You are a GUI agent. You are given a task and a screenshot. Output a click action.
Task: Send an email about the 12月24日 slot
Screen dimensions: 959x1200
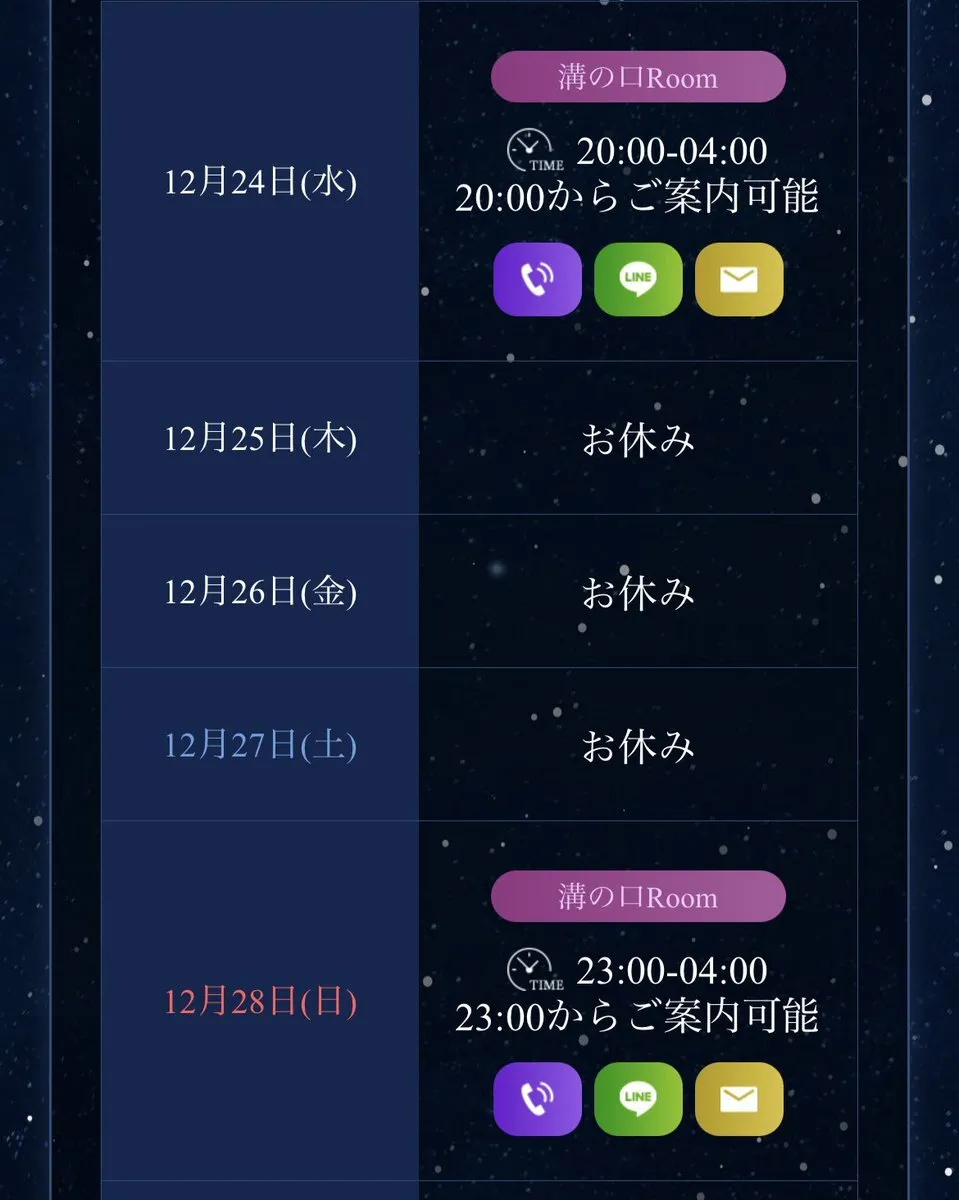coord(739,279)
